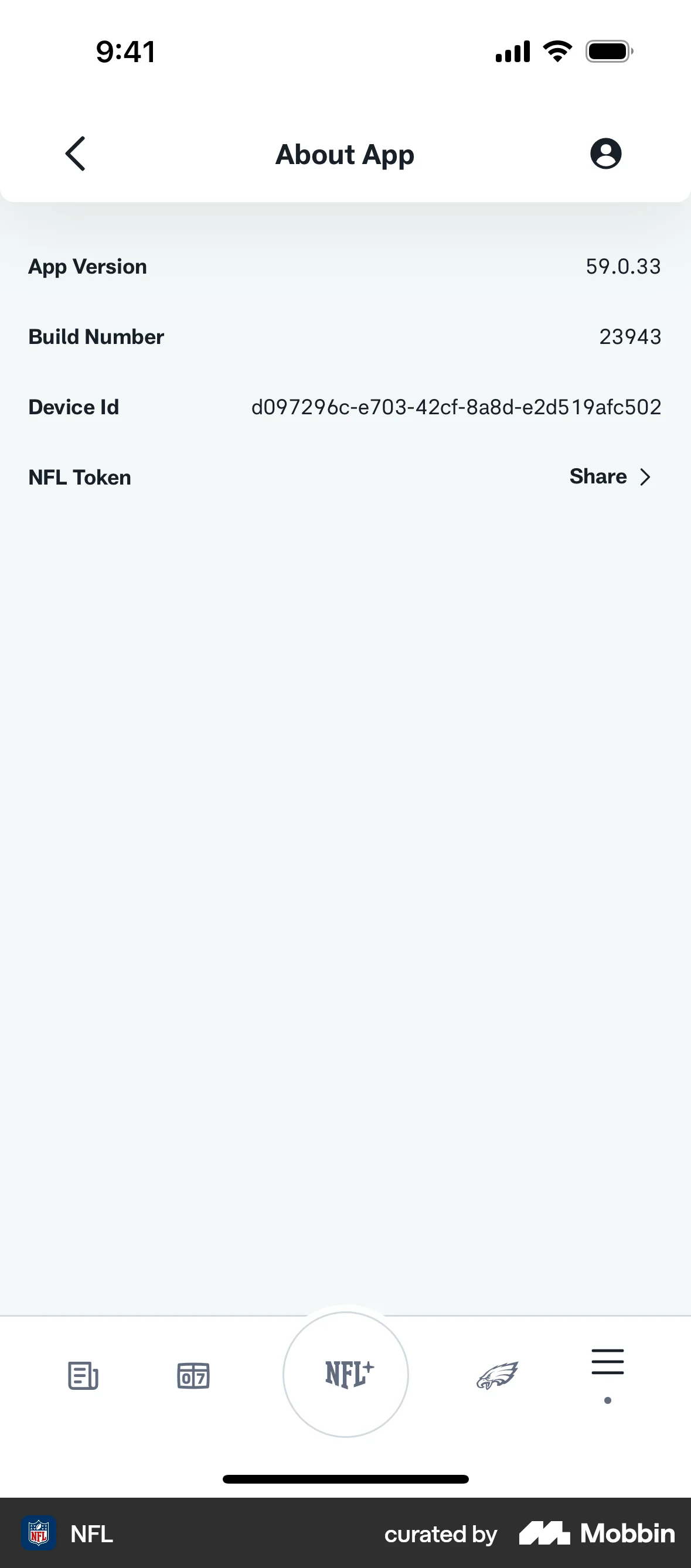Image resolution: width=691 pixels, height=1568 pixels.
Task: Select the news feed icon in bottom navigation
Action: [x=83, y=1377]
